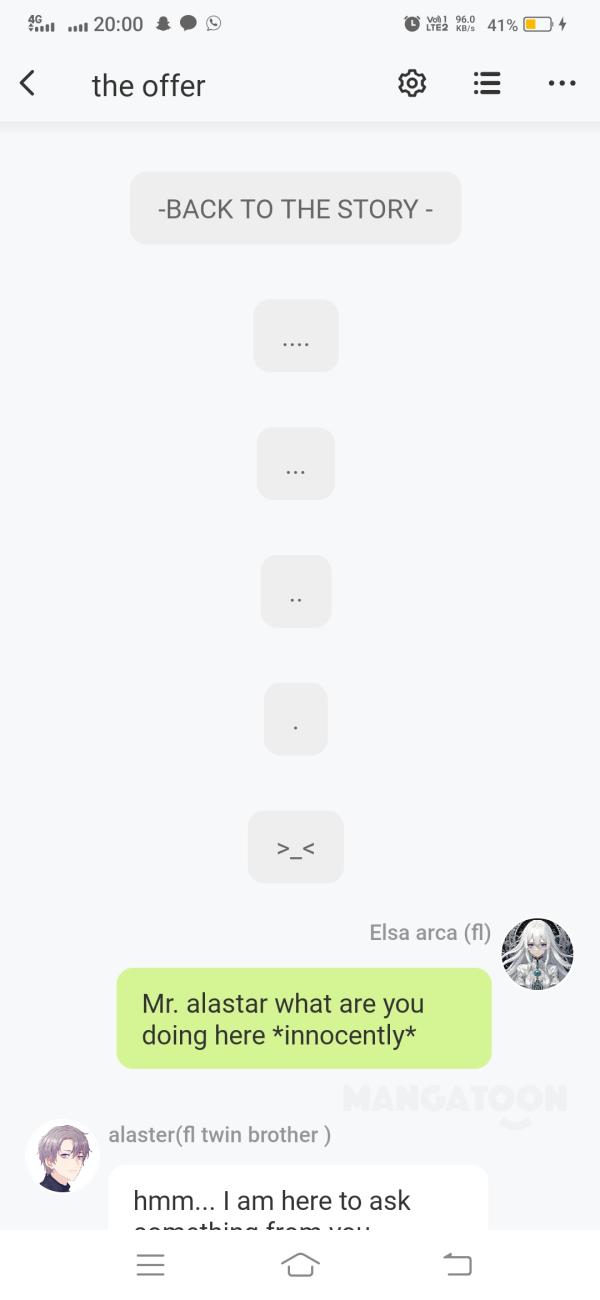Open the reading settings gear
Image resolution: width=600 pixels, height=1300 pixels.
click(x=412, y=84)
